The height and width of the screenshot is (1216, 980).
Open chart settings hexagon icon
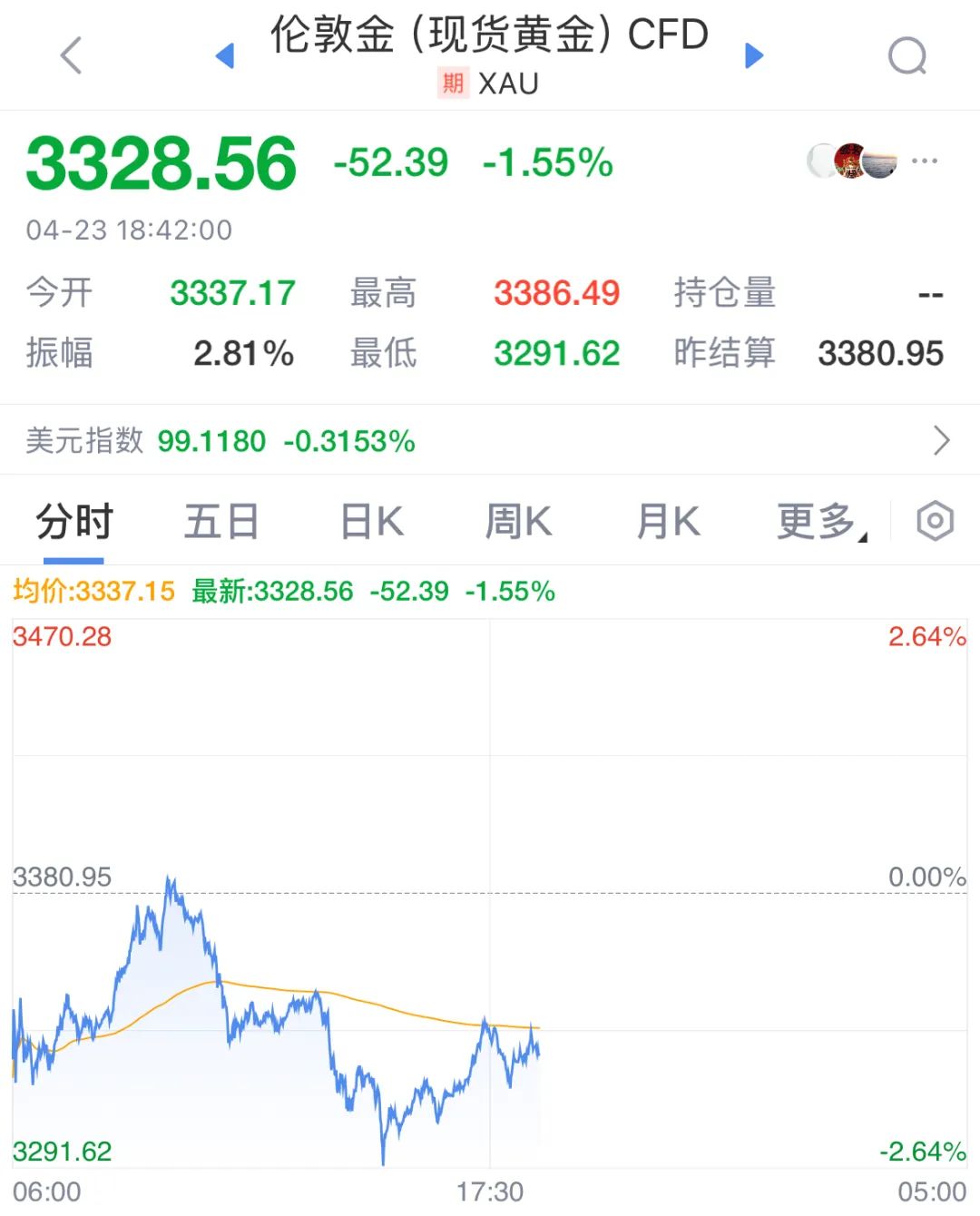(x=935, y=522)
